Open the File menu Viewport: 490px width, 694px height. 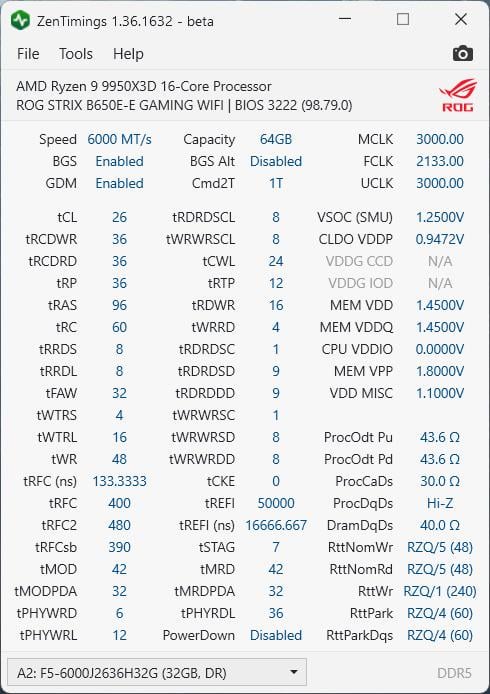pyautogui.click(x=28, y=54)
